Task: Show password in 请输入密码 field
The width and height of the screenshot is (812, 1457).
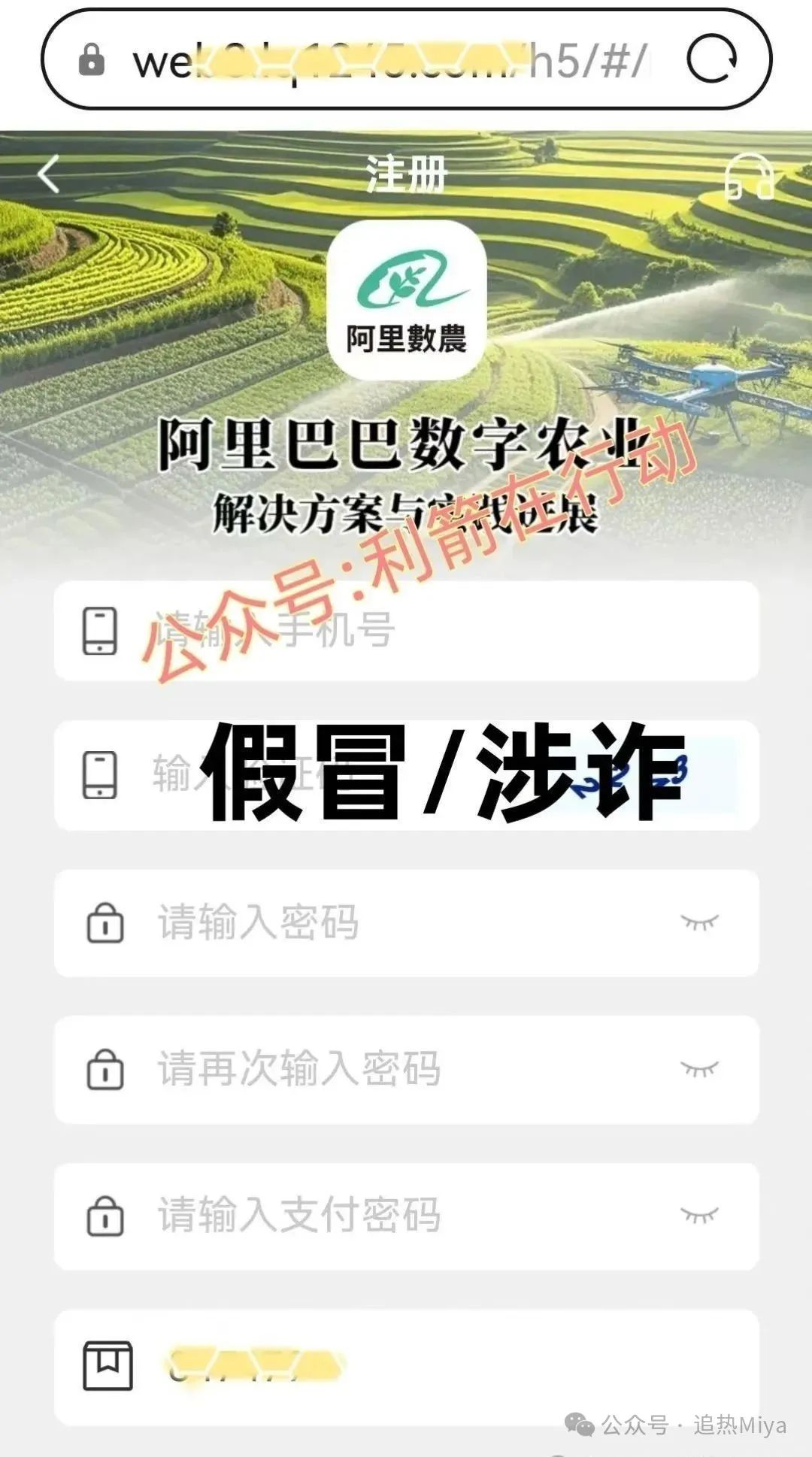Action: click(699, 922)
